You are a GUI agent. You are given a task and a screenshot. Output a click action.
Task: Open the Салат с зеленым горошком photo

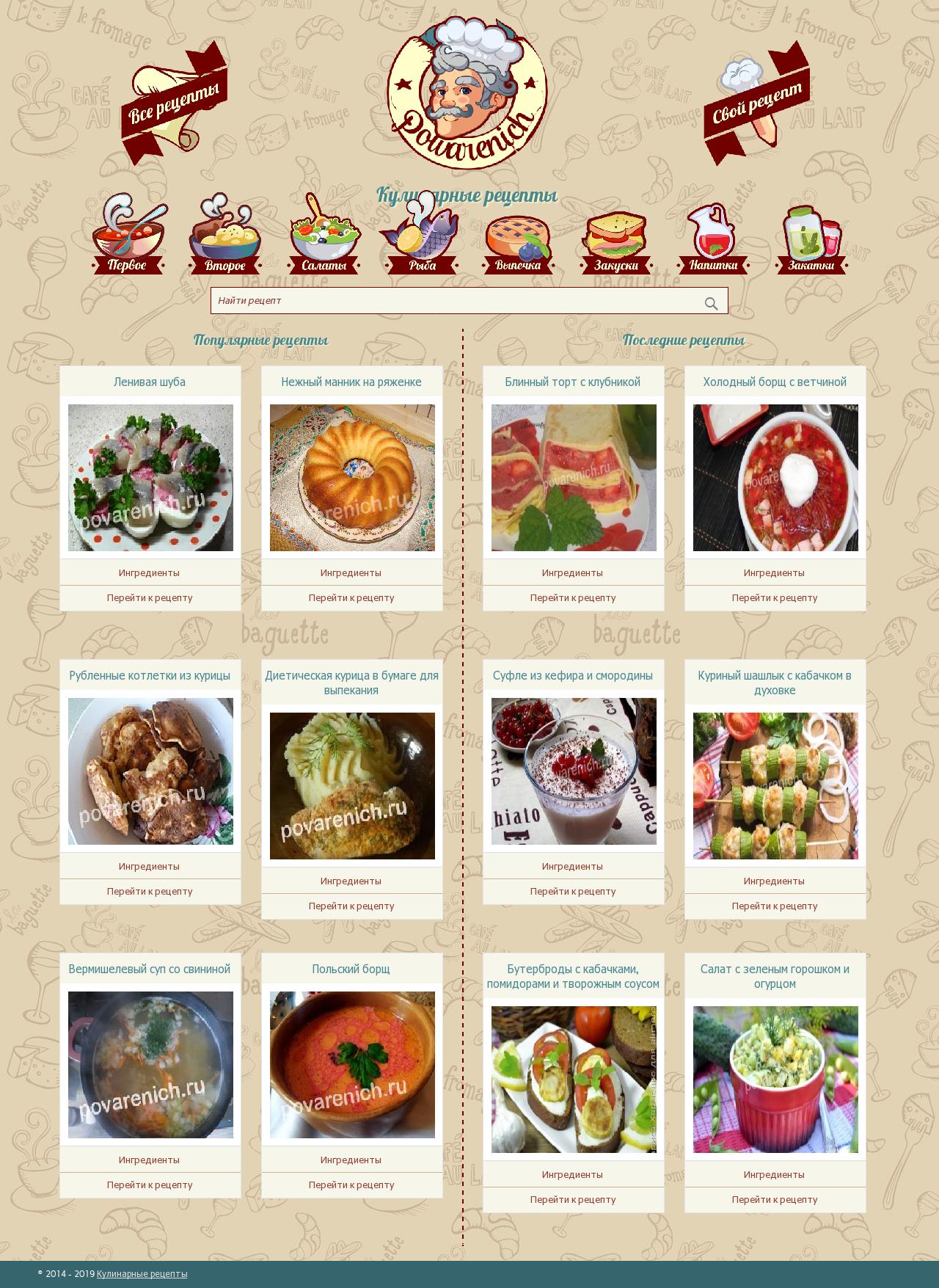(x=775, y=1080)
